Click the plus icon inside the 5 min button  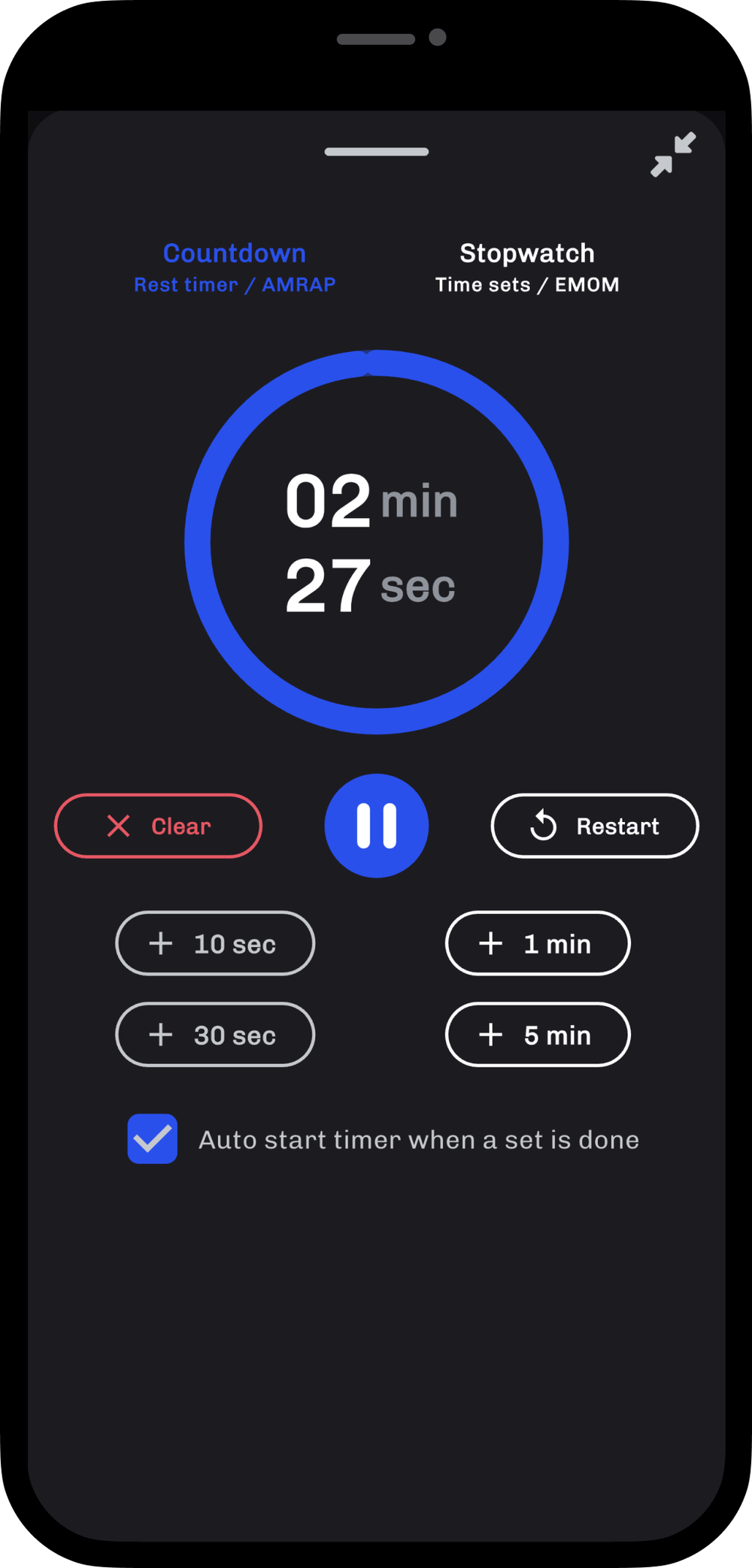(492, 1035)
